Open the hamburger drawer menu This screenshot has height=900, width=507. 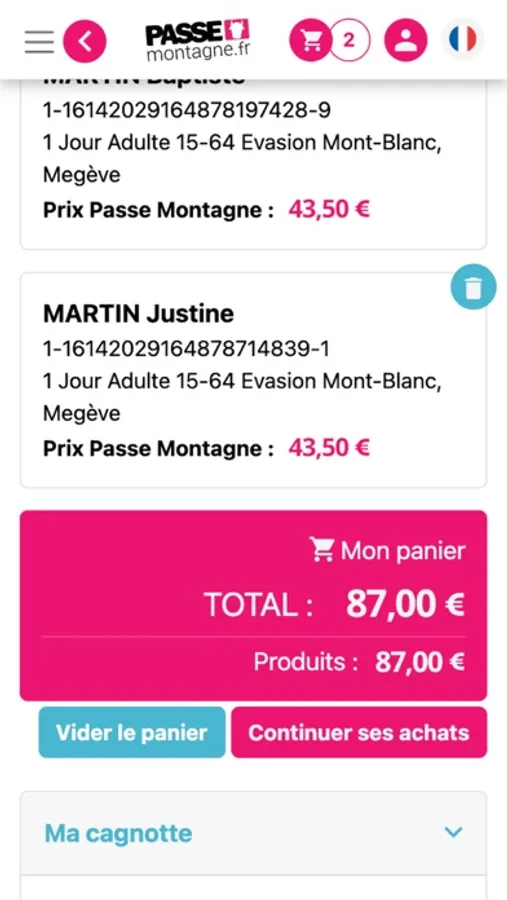click(40, 41)
